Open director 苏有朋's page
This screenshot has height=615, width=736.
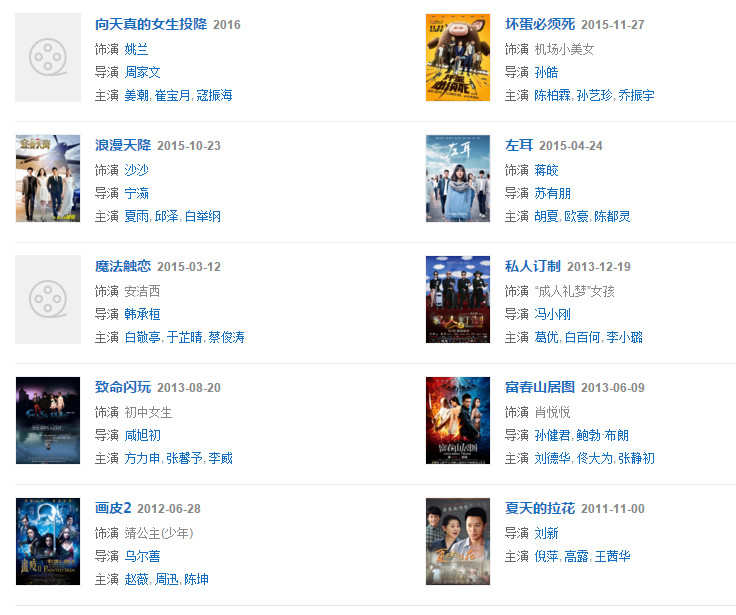pos(552,193)
